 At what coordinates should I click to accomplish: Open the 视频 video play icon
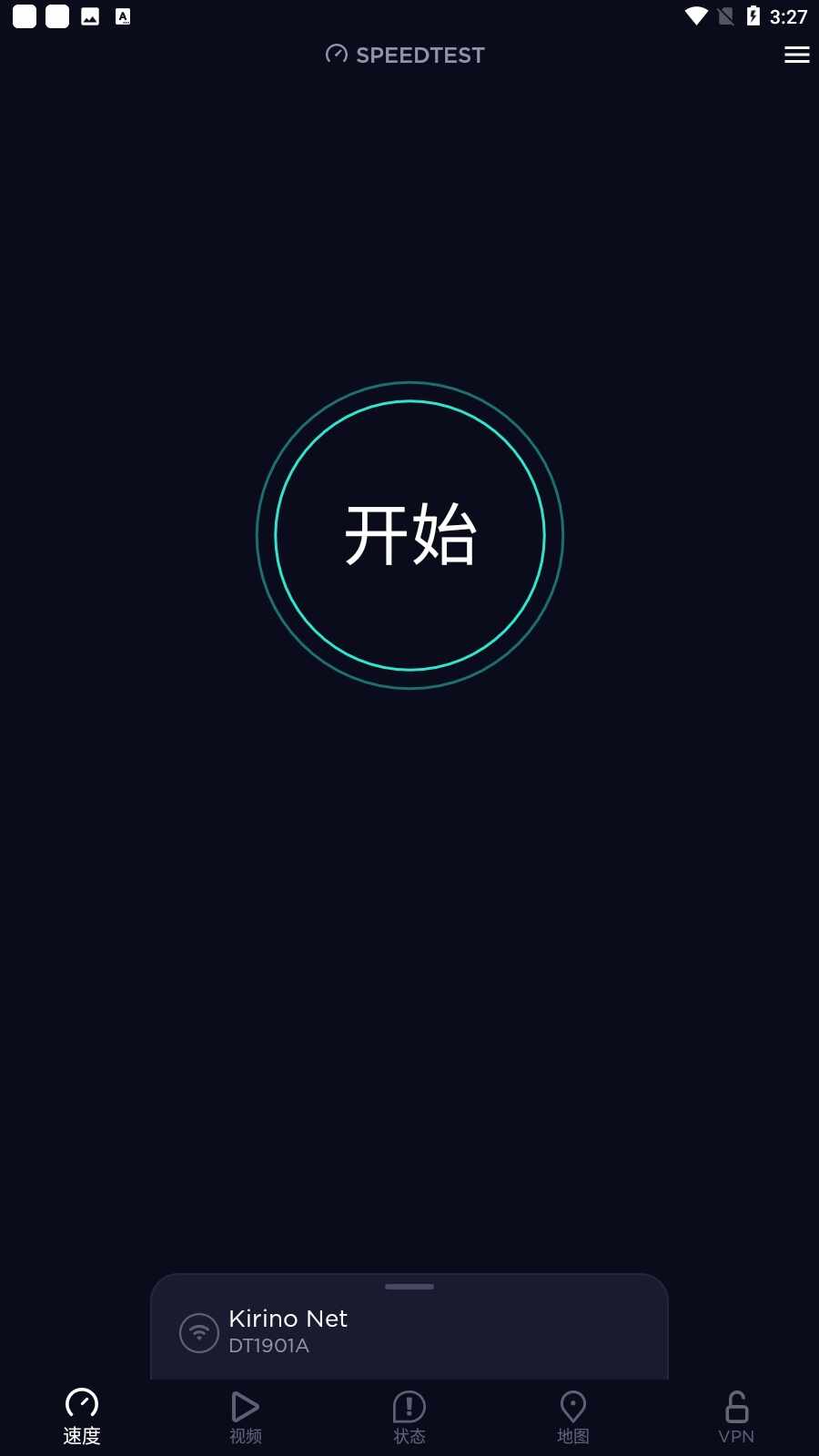click(245, 1406)
